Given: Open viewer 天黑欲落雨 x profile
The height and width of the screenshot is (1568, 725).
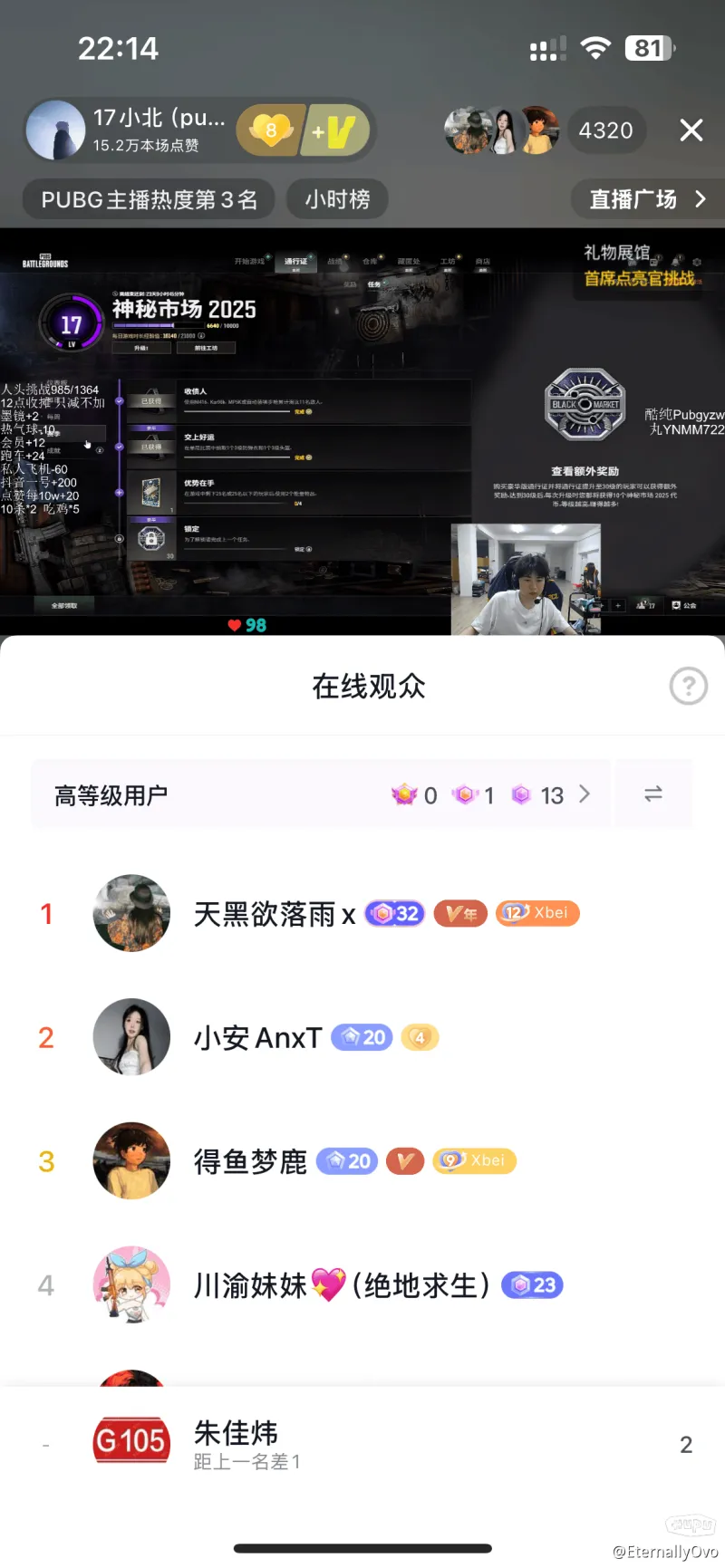Looking at the screenshot, I should pyautogui.click(x=272, y=914).
